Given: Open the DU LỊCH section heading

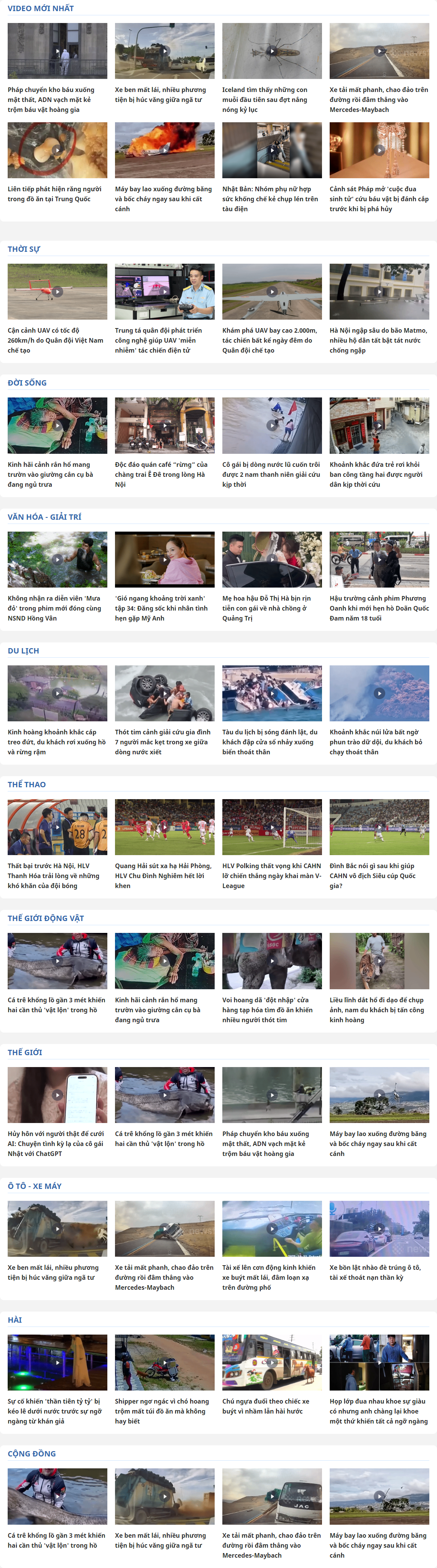Looking at the screenshot, I should (x=23, y=651).
